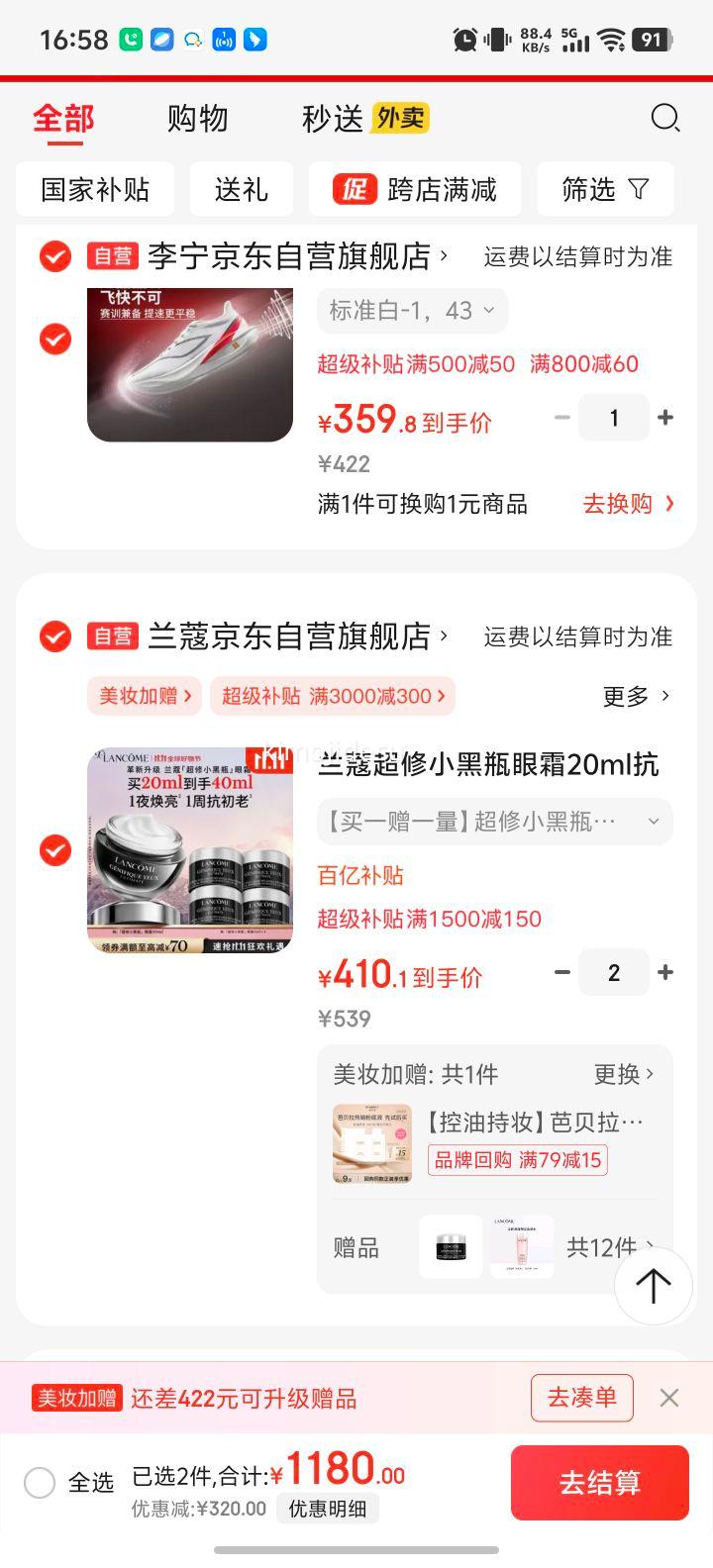This screenshot has height=1568, width=713.
Task: Select the 国家补贴 filter chip
Action: (95, 189)
